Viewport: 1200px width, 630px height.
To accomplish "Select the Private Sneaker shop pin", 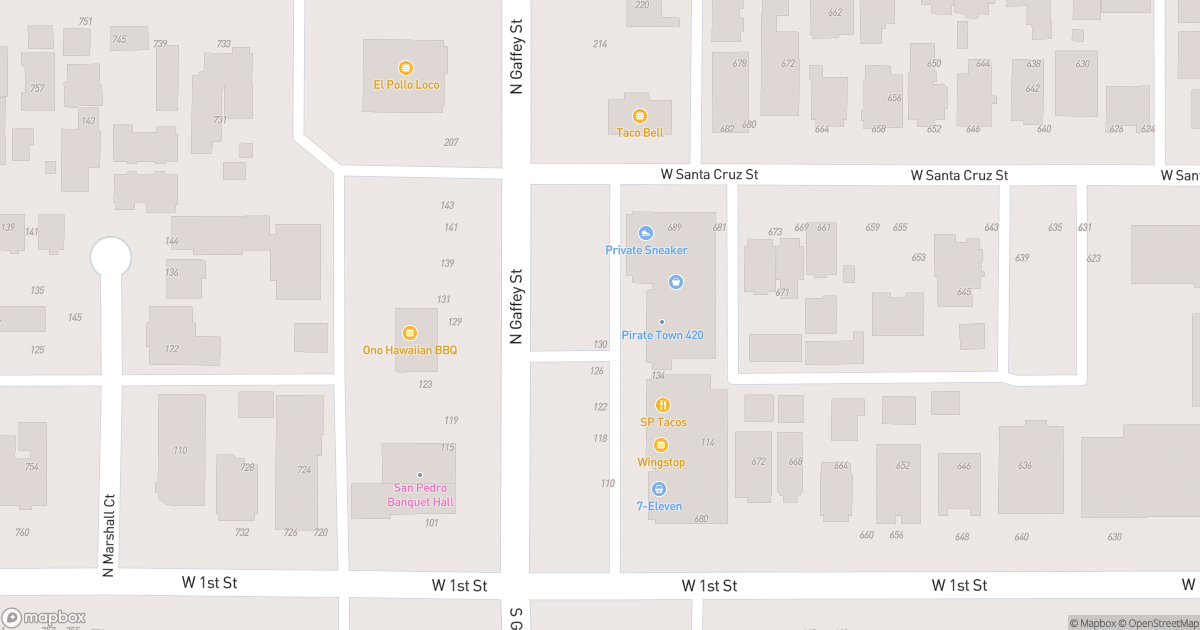I will point(645,234).
